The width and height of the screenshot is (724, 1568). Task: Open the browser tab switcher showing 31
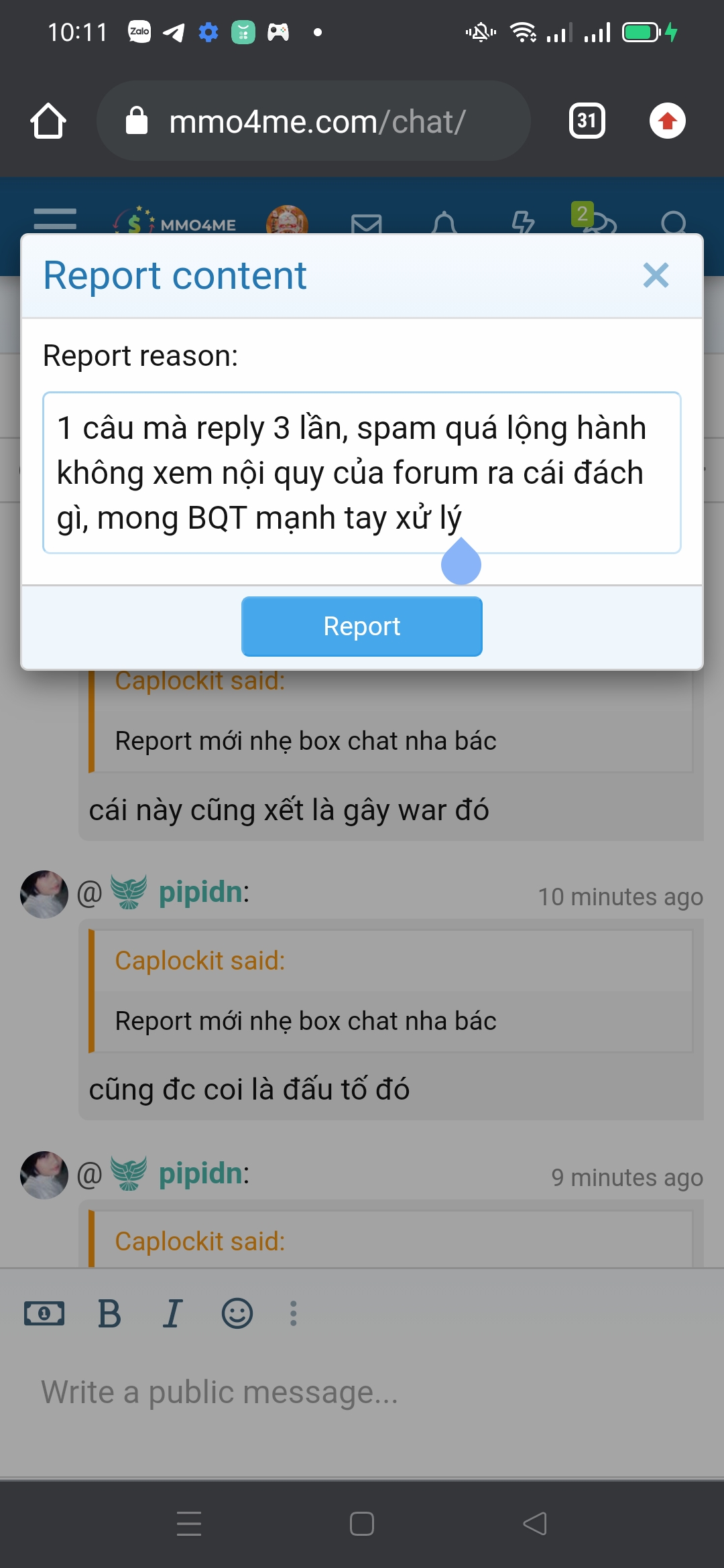point(587,121)
